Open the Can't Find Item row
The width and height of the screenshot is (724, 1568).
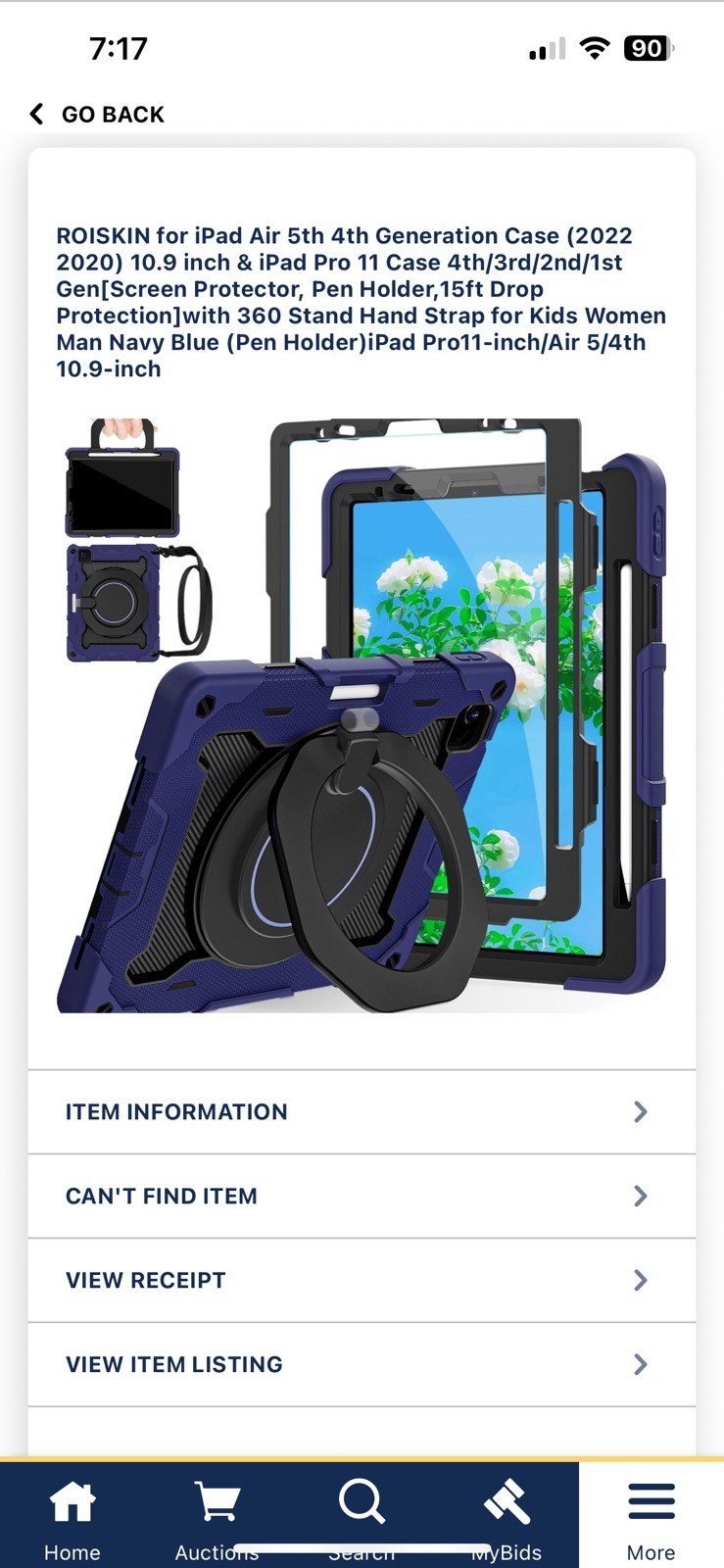click(x=362, y=1197)
